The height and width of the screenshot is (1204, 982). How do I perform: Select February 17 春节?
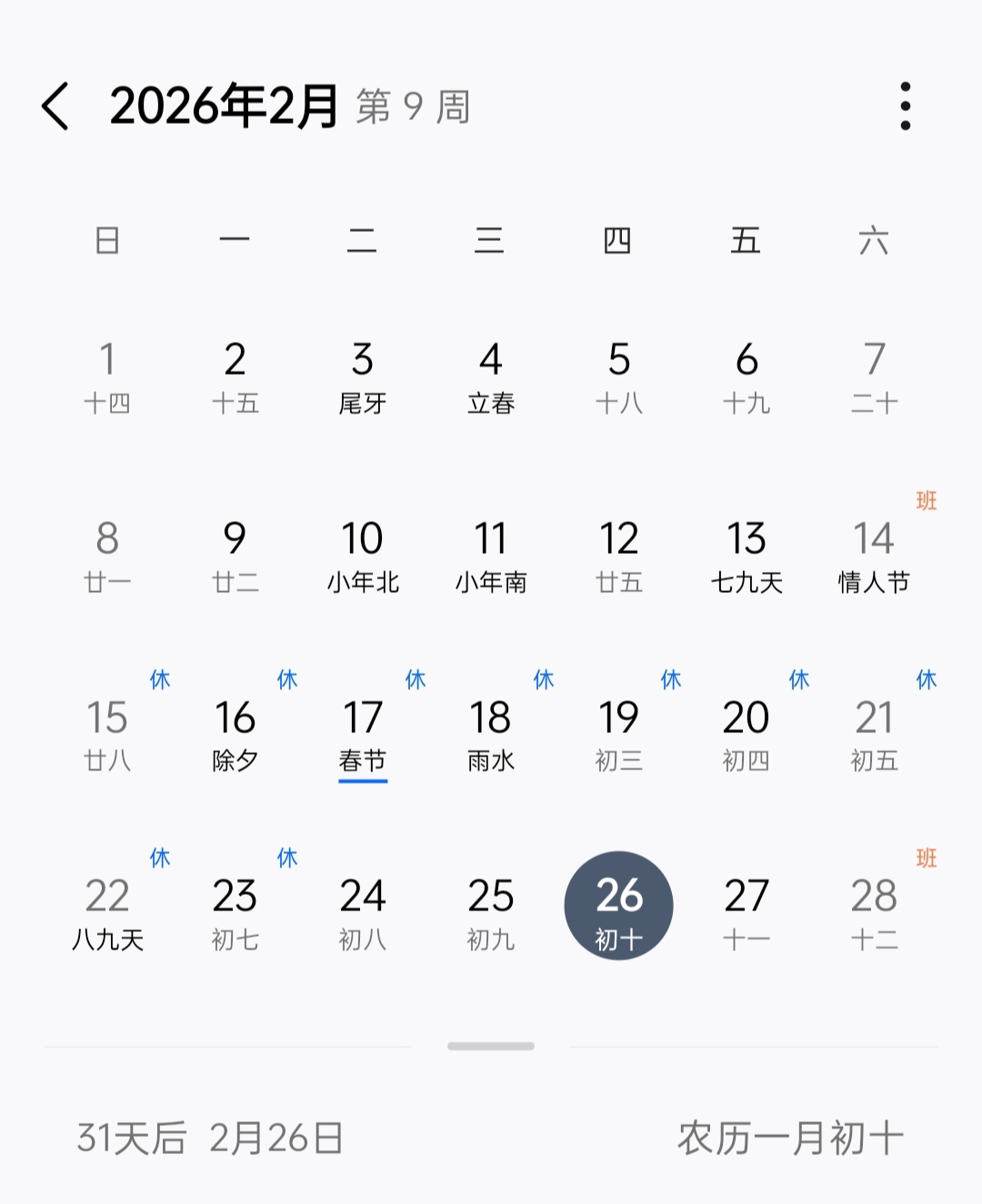[x=363, y=734]
